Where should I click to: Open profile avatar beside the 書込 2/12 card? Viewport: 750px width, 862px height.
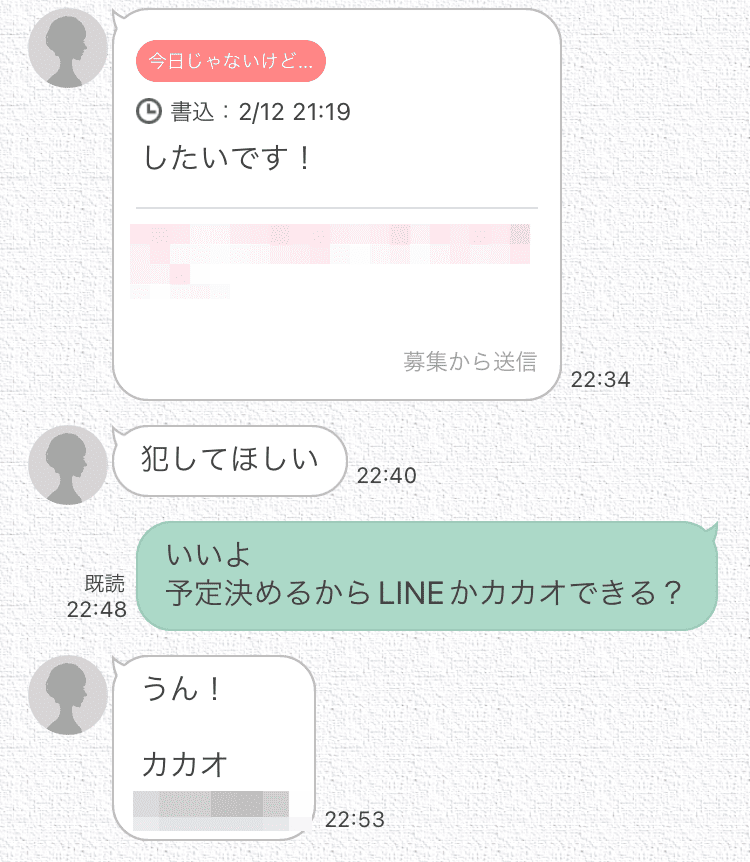(68, 49)
